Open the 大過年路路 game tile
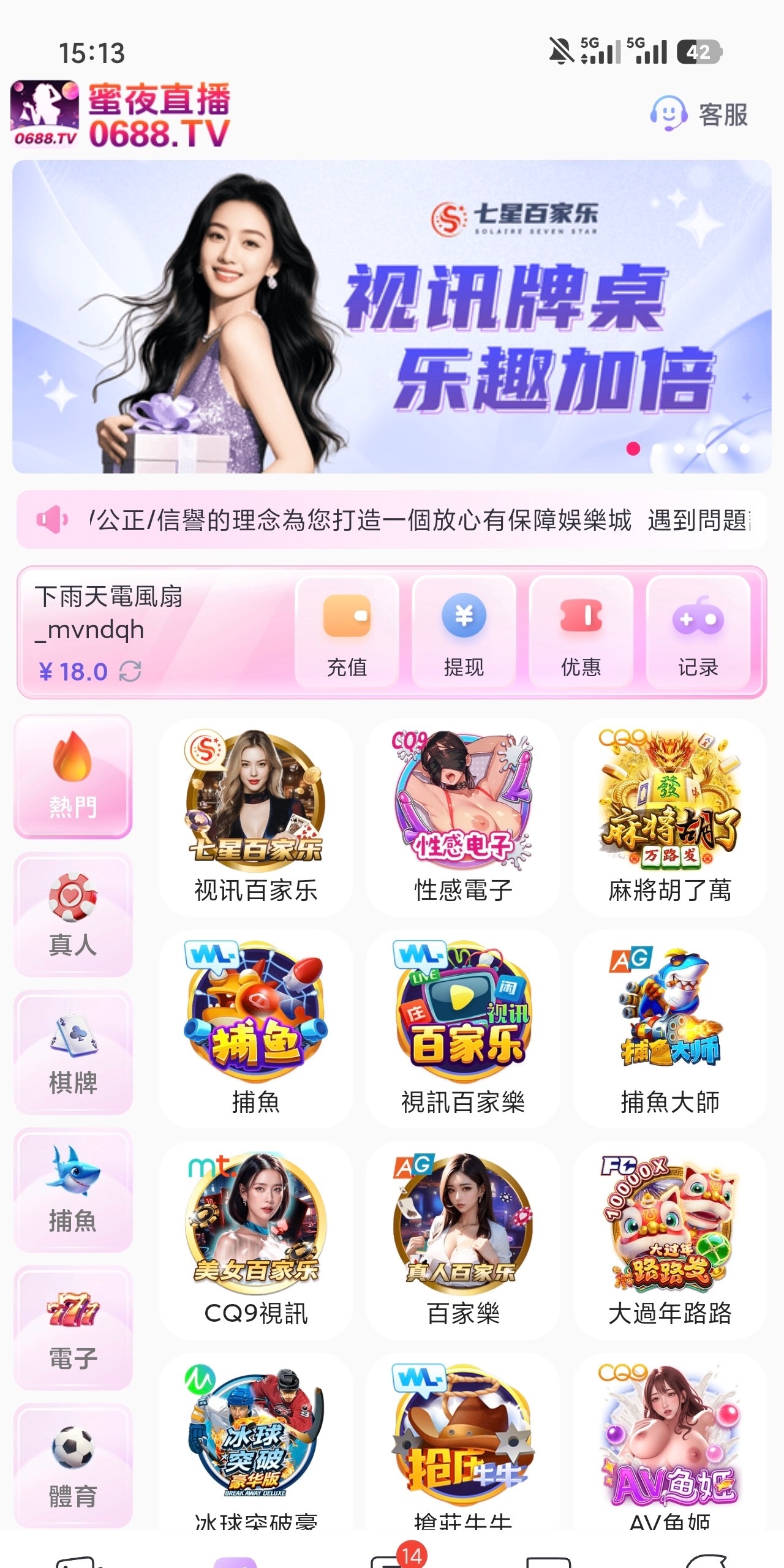Viewport: 784px width, 1568px height. pos(669,1238)
